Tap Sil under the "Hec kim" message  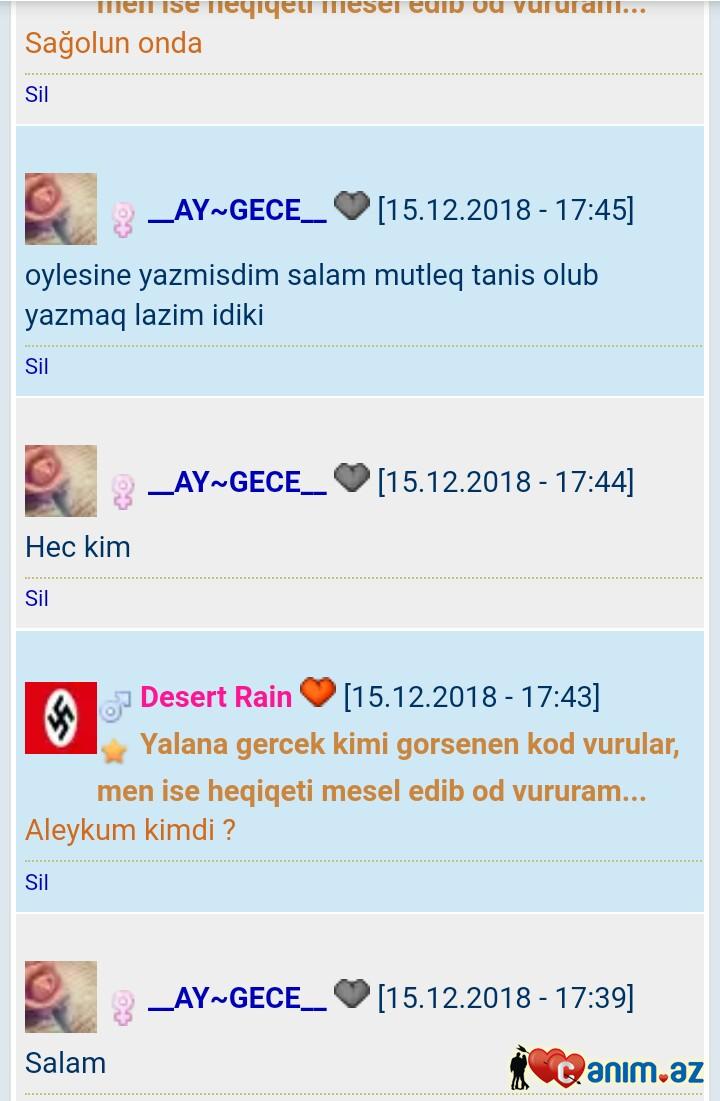(37, 598)
